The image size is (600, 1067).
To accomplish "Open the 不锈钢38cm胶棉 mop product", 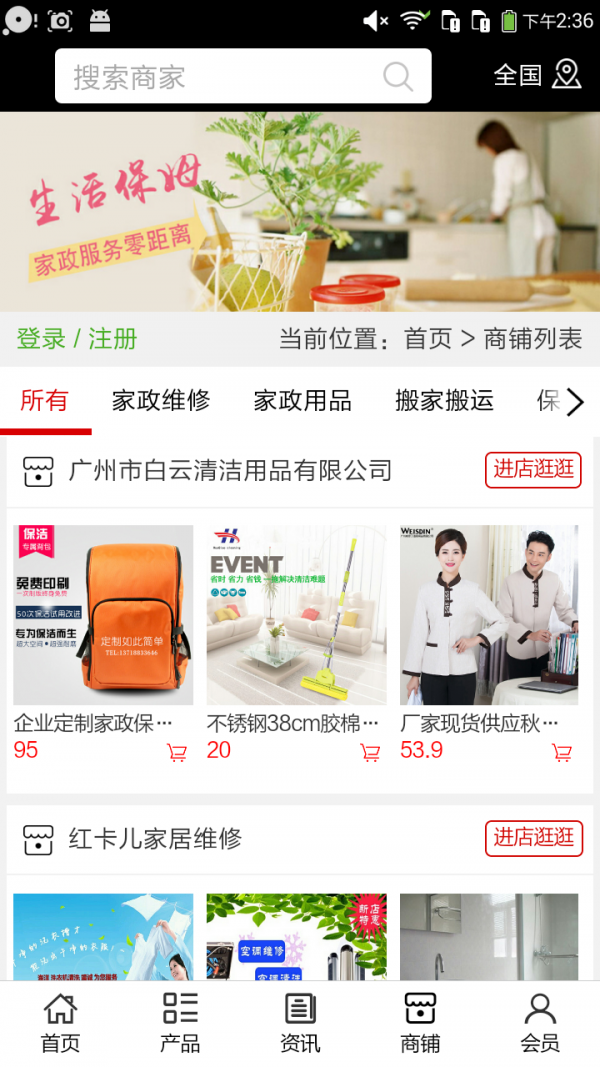I will point(296,615).
